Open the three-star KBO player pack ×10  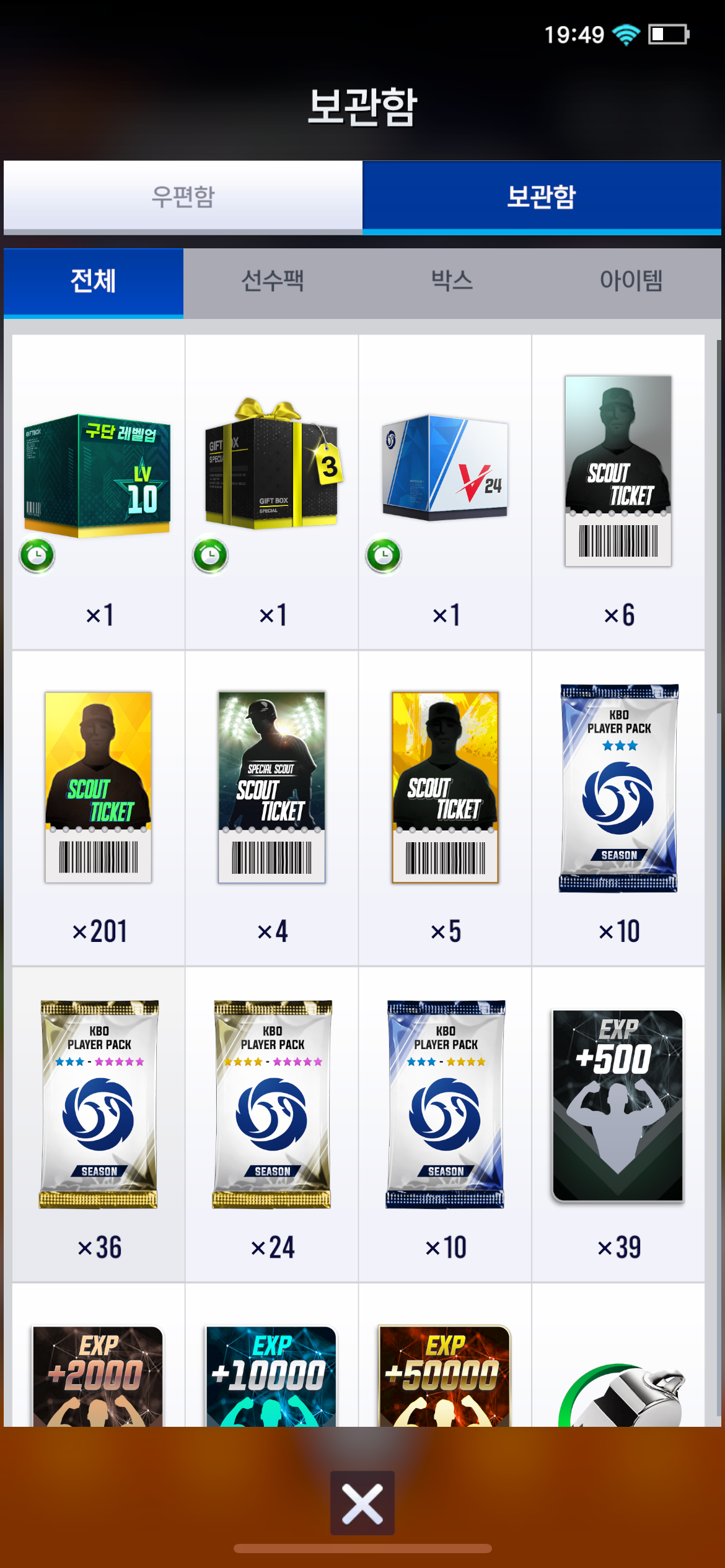[618, 808]
